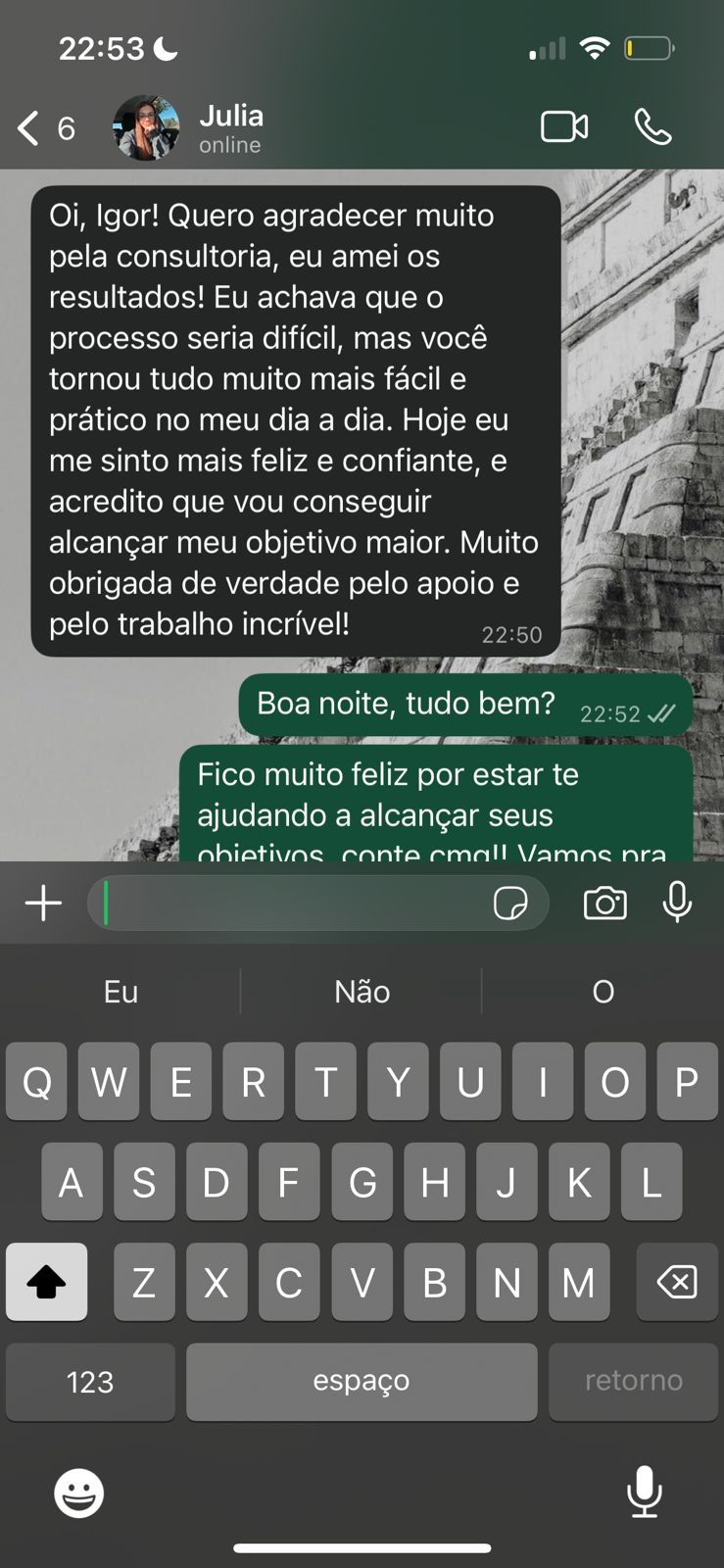Open the camera to send a photo
724x1568 pixels.
tap(604, 903)
